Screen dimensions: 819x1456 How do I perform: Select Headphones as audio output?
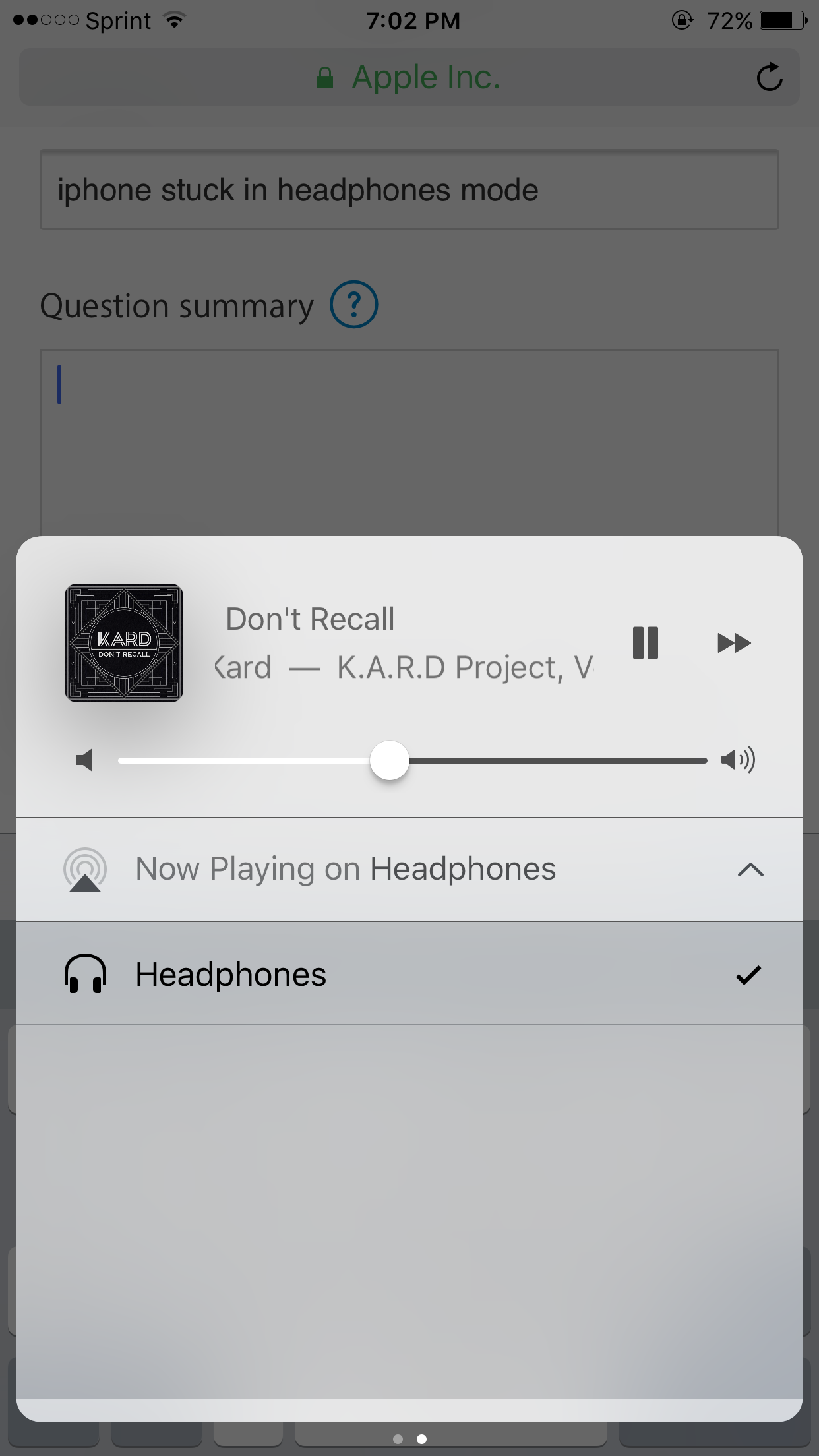409,974
